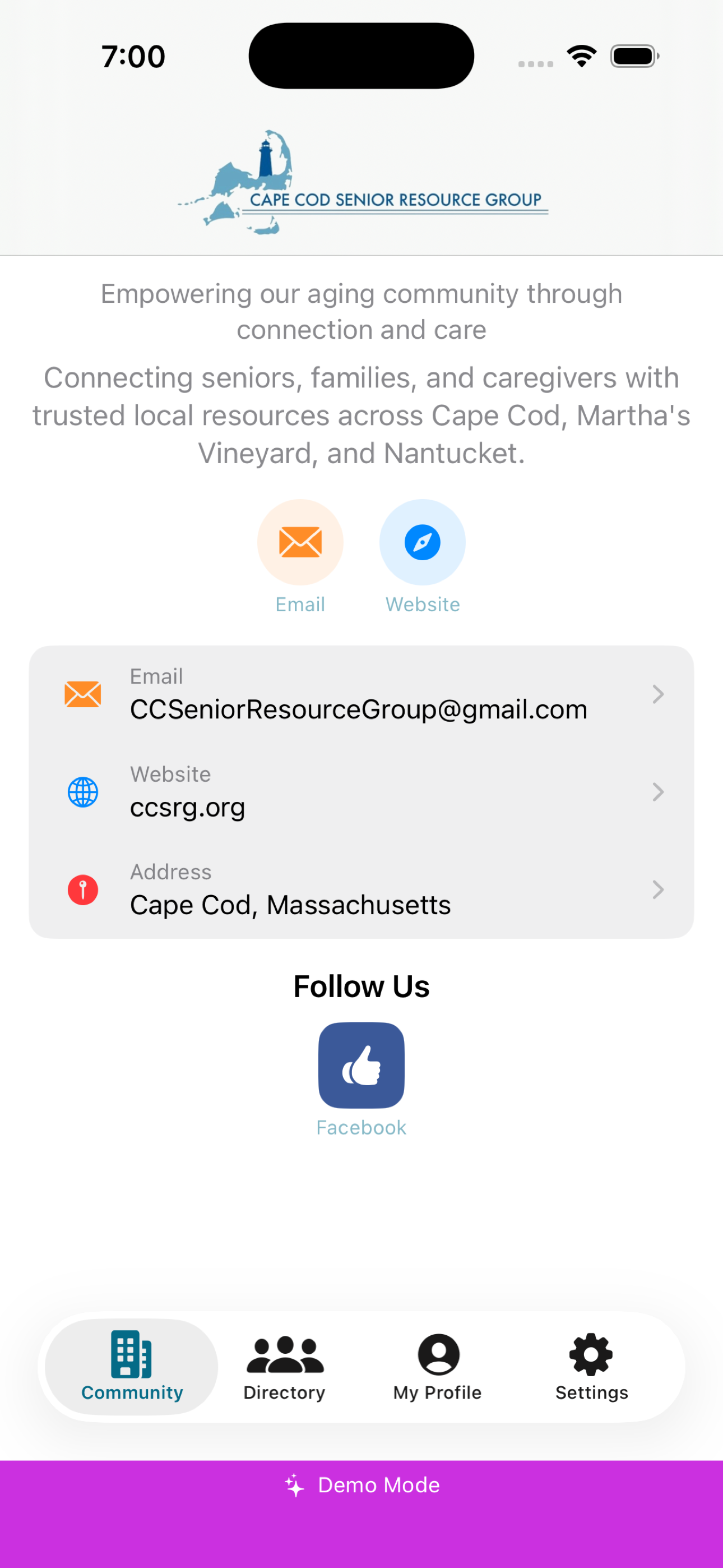This screenshot has width=723, height=1568.
Task: Expand the Address row chevron
Action: pyautogui.click(x=658, y=889)
